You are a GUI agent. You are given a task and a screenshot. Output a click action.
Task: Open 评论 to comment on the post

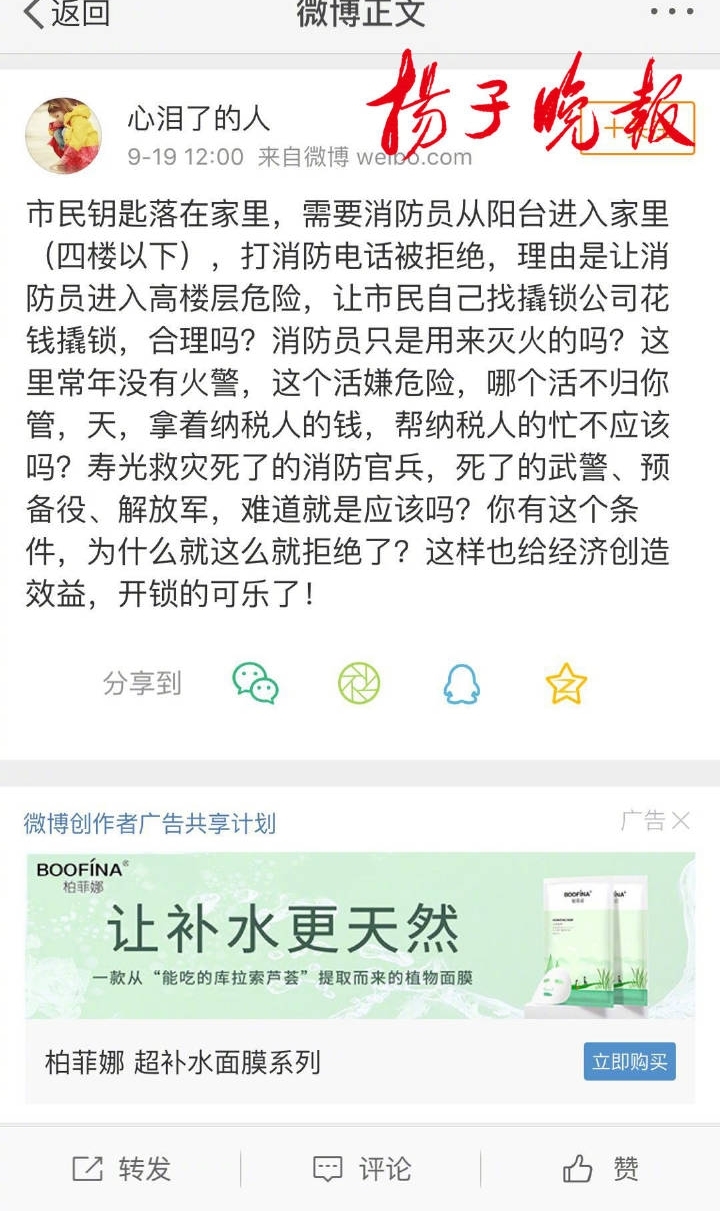361,1168
